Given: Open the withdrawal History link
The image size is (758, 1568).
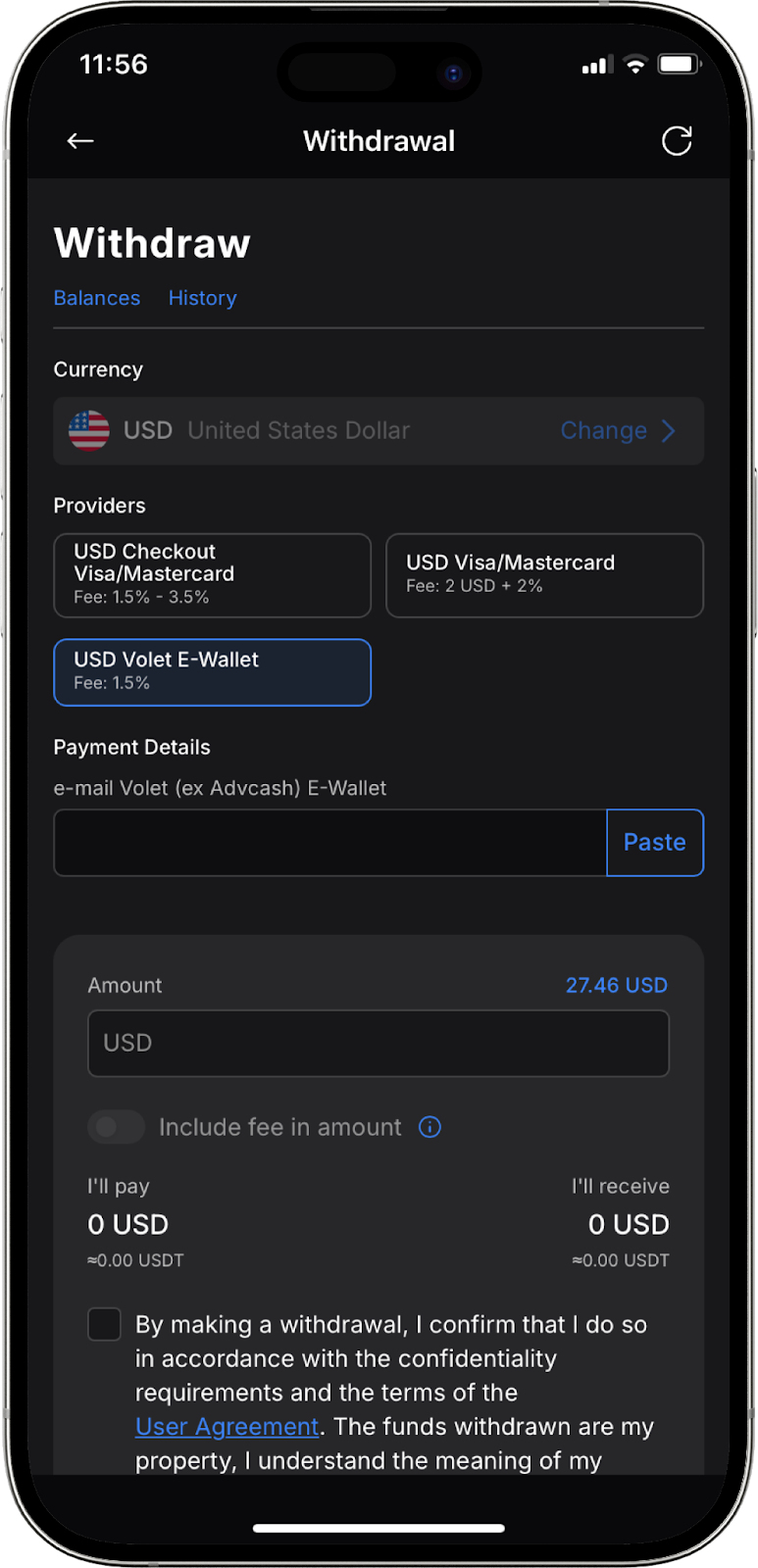Looking at the screenshot, I should click(x=202, y=298).
